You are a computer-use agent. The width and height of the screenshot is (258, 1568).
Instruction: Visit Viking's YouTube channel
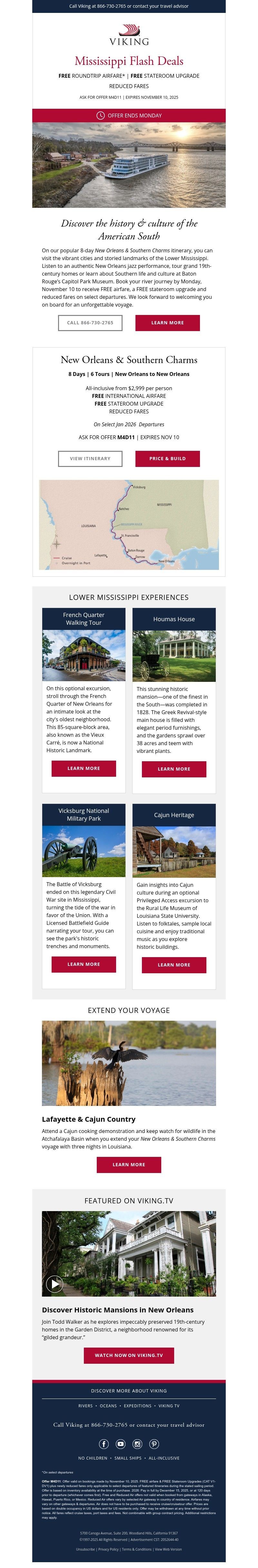click(121, 1444)
